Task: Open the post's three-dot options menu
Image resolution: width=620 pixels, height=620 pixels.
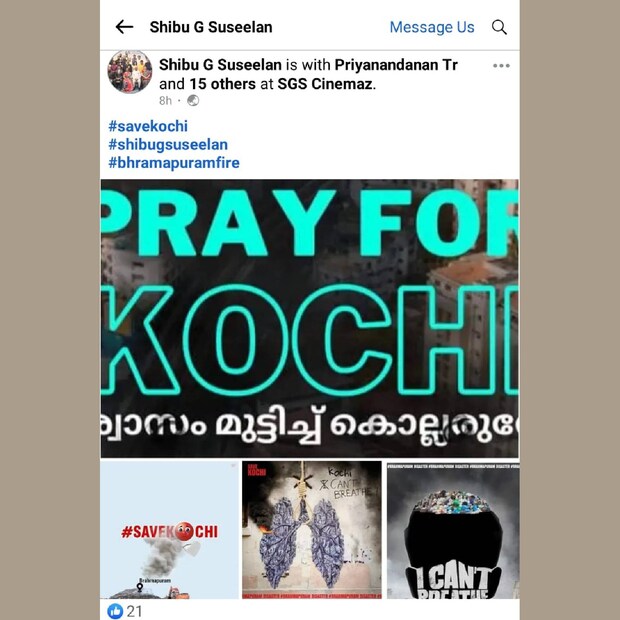Action: coord(501,66)
